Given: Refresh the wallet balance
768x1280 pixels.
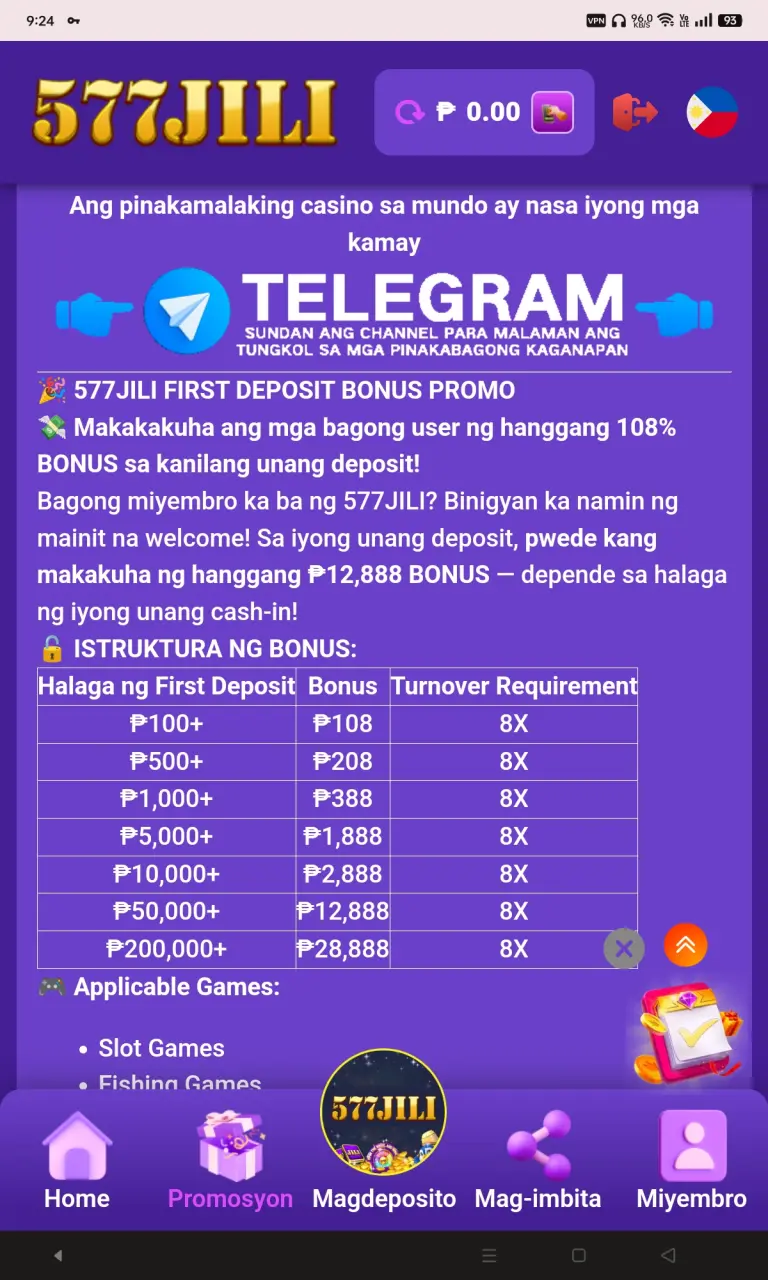Looking at the screenshot, I should click(409, 112).
